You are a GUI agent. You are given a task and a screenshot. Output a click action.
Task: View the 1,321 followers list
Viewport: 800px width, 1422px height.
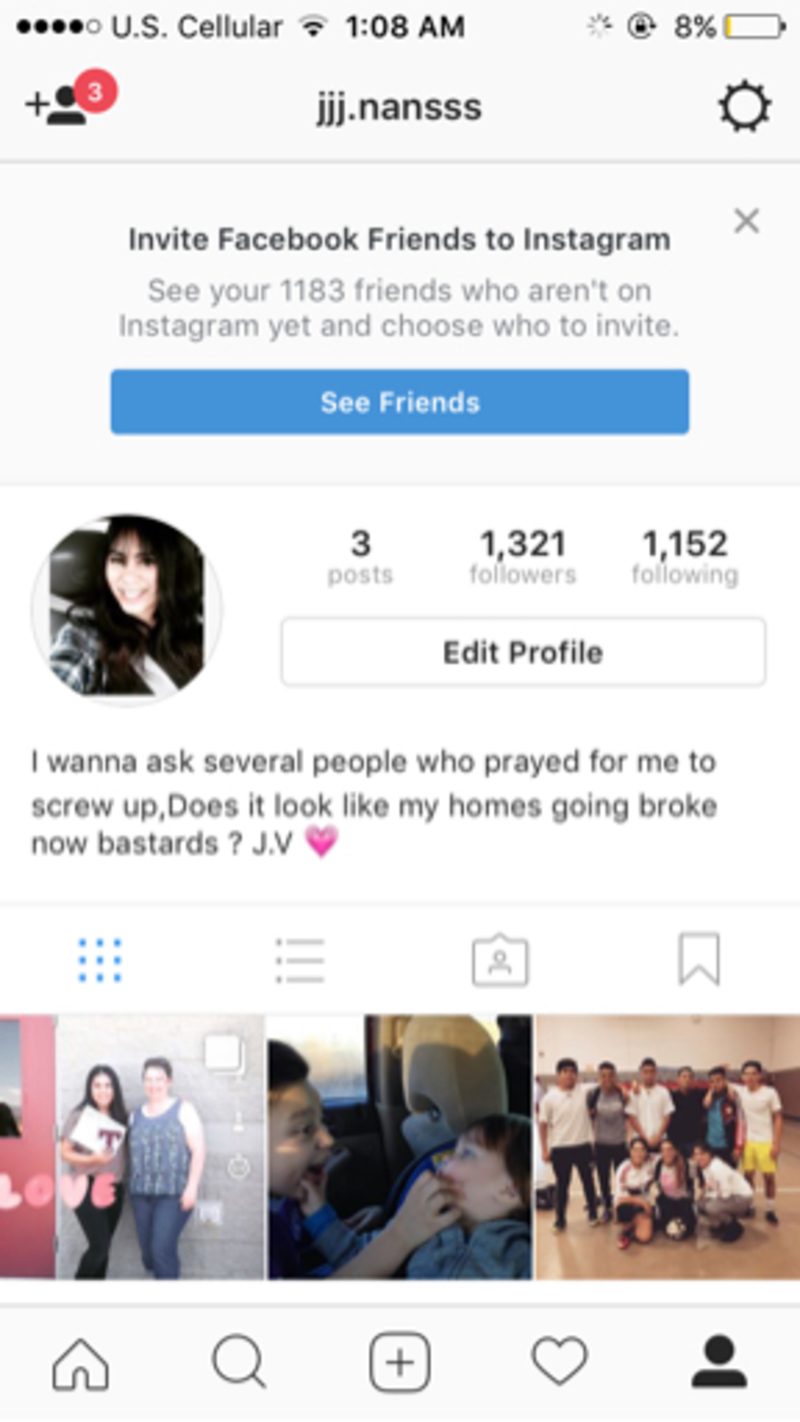[x=522, y=557]
